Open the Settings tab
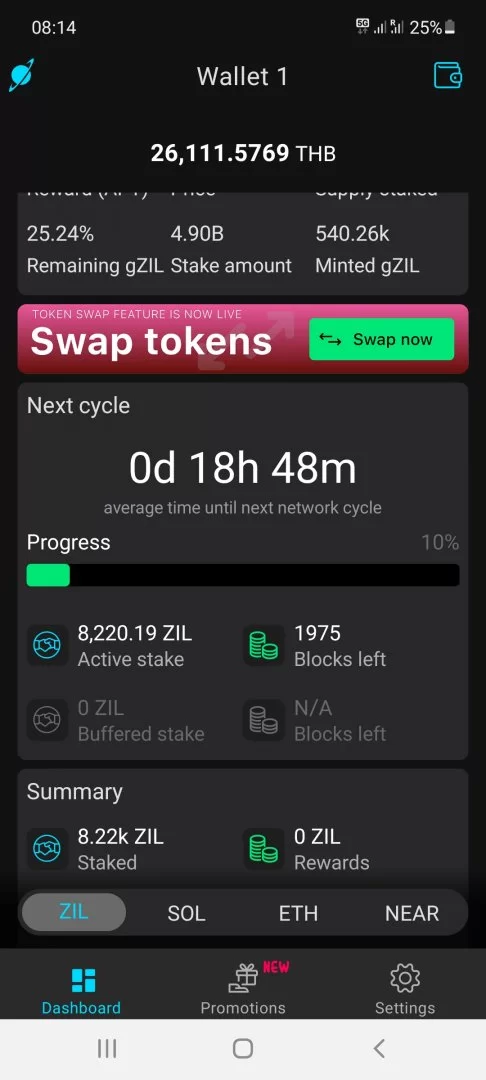Screen dimensions: 486x1080 pyautogui.click(x=405, y=990)
